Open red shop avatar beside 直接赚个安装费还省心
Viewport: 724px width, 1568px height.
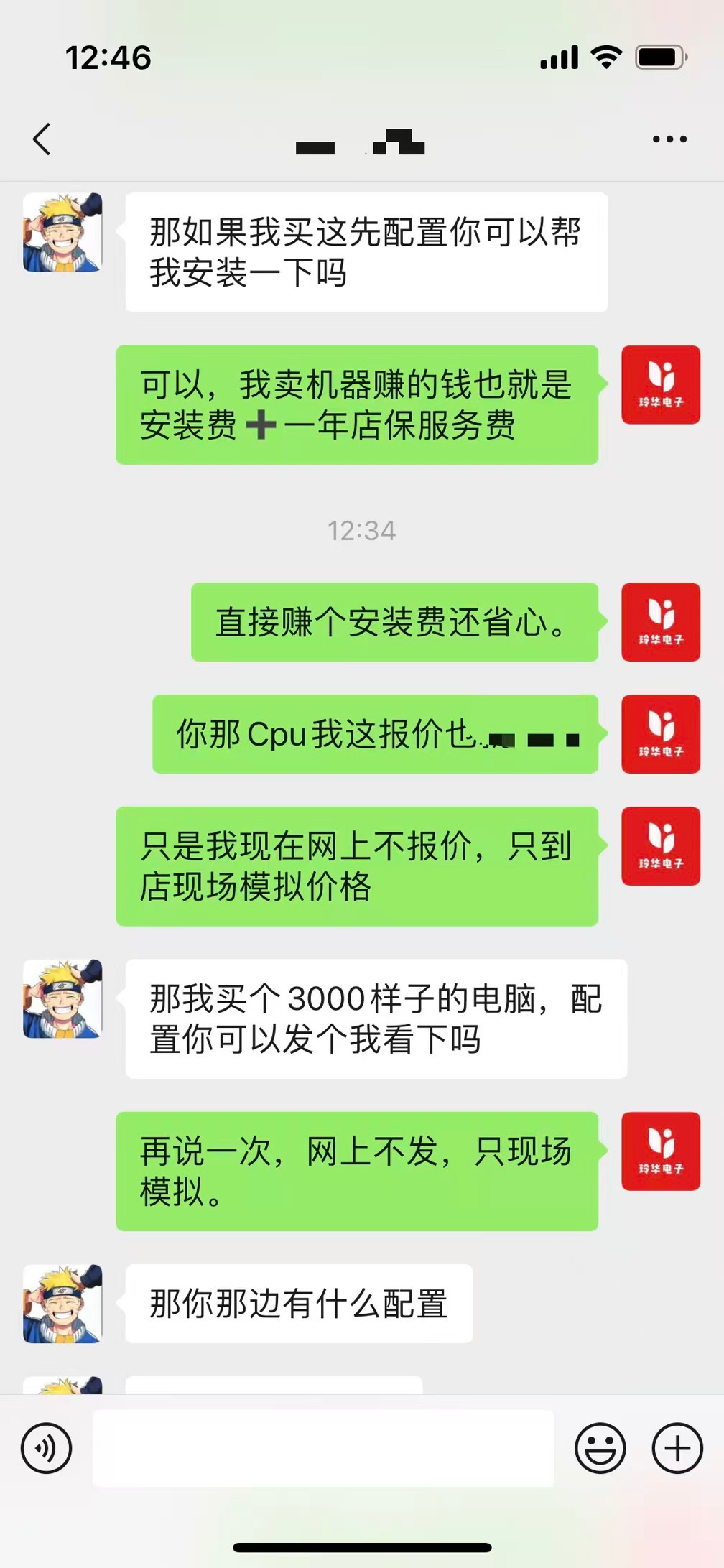tap(660, 622)
